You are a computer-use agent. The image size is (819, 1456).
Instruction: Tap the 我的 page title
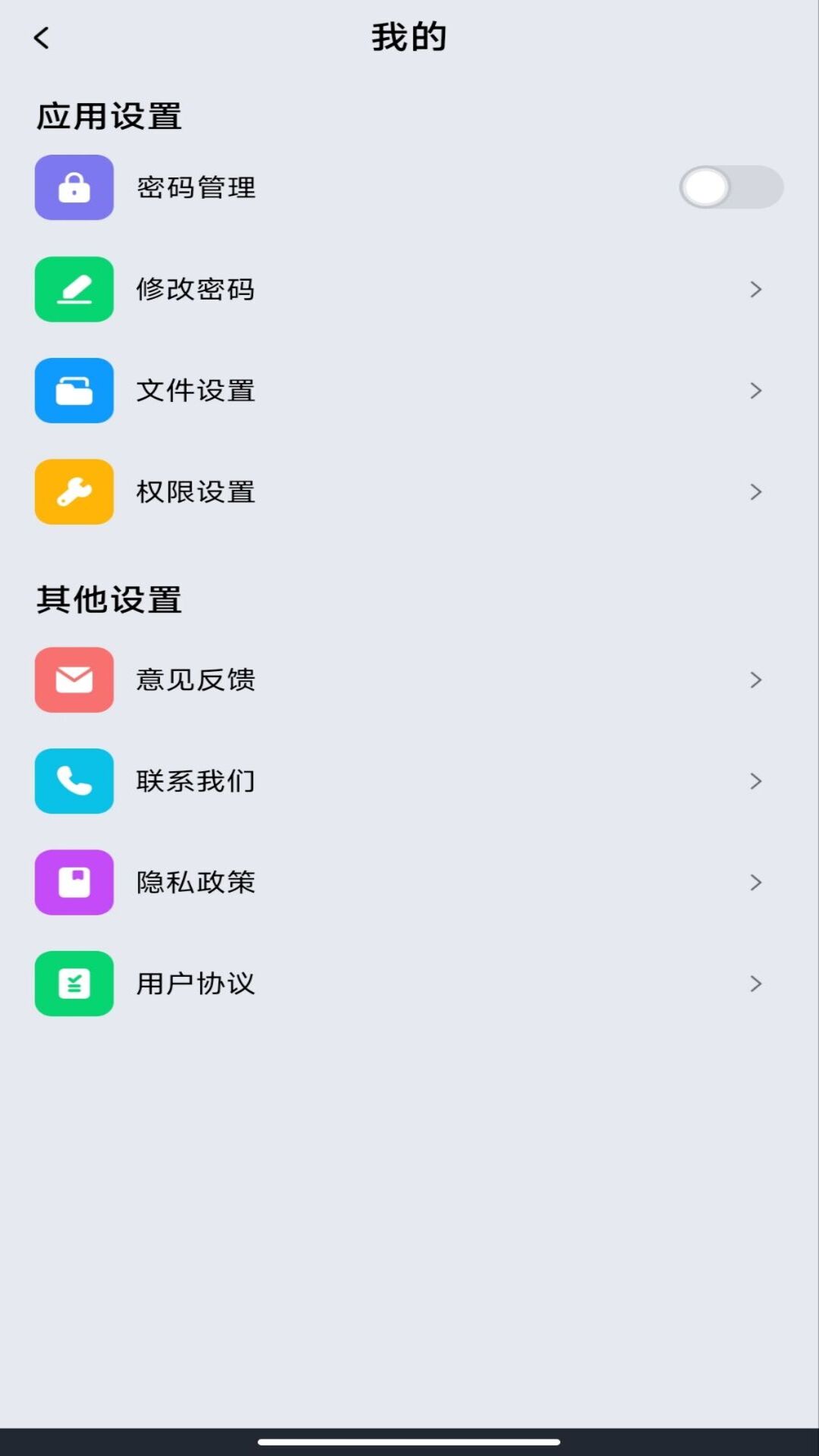pyautogui.click(x=409, y=36)
